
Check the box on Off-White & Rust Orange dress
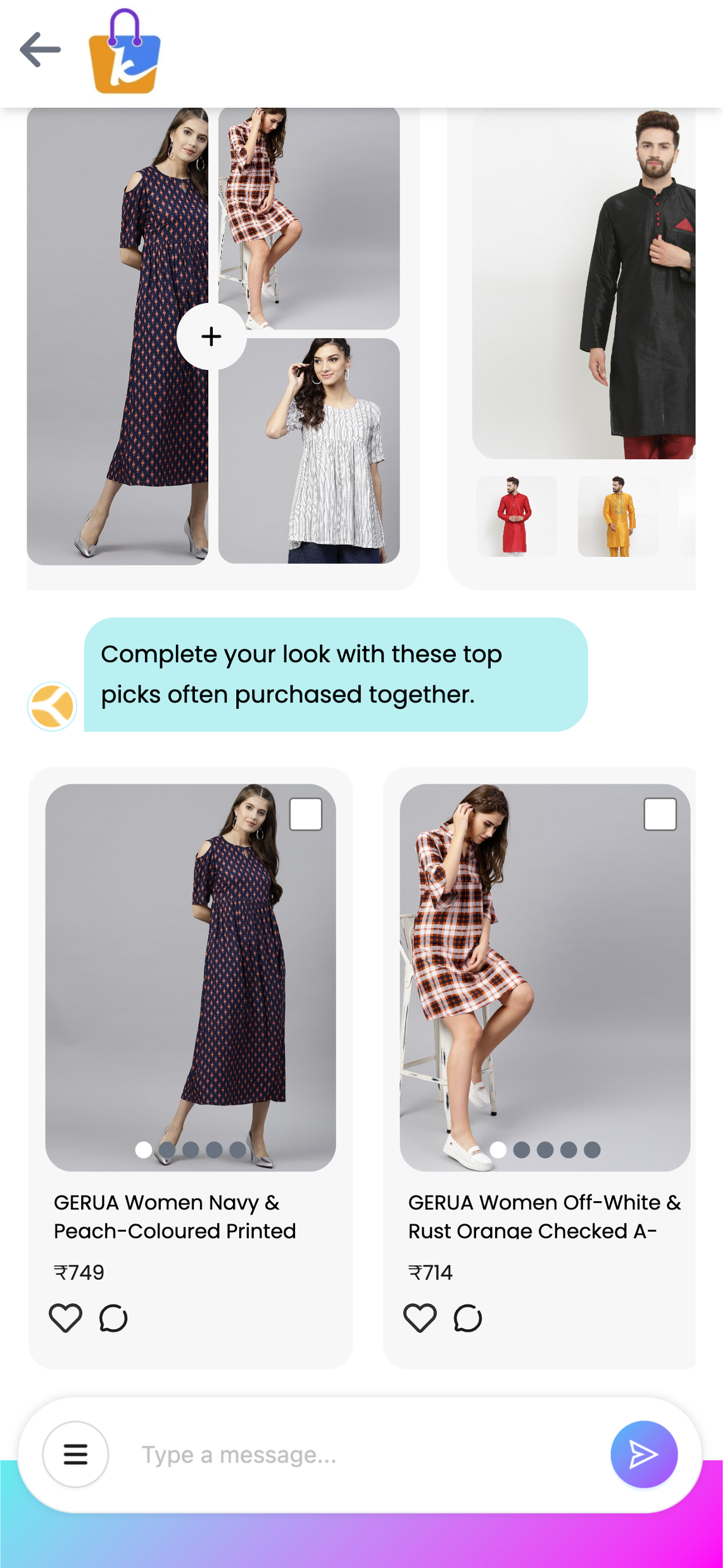[x=660, y=814]
